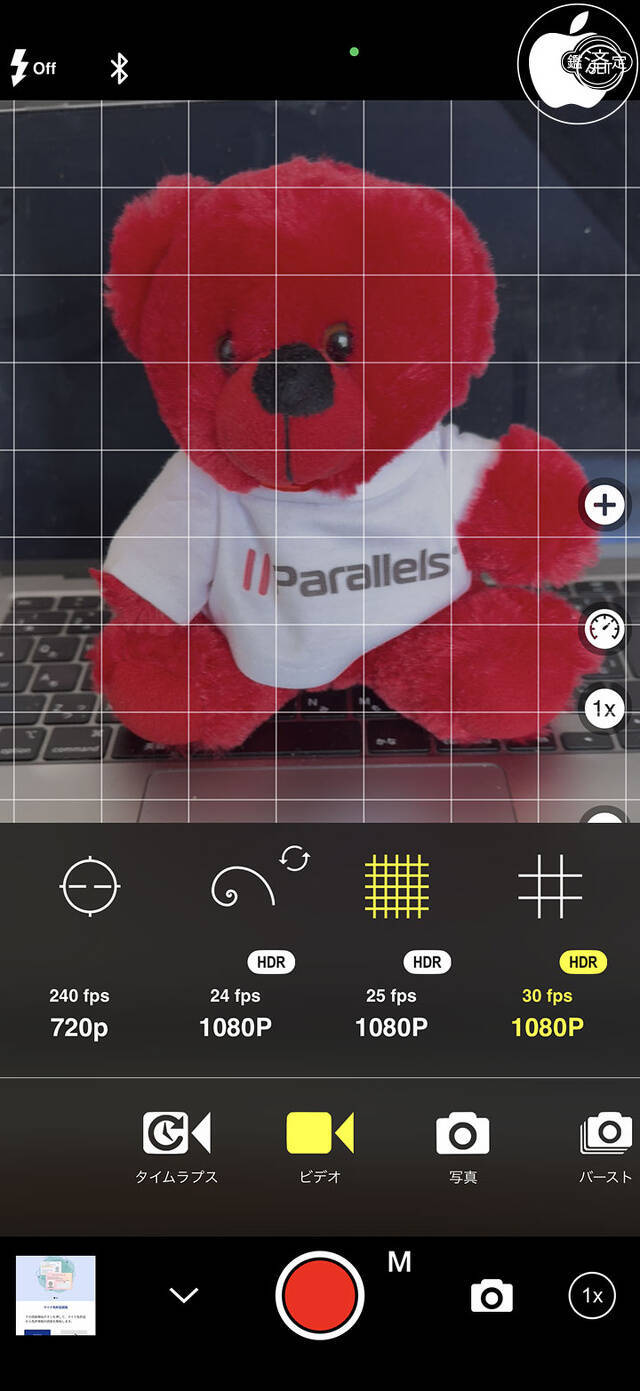Choose the golden spiral overlay
The image size is (640, 1391).
(243, 888)
